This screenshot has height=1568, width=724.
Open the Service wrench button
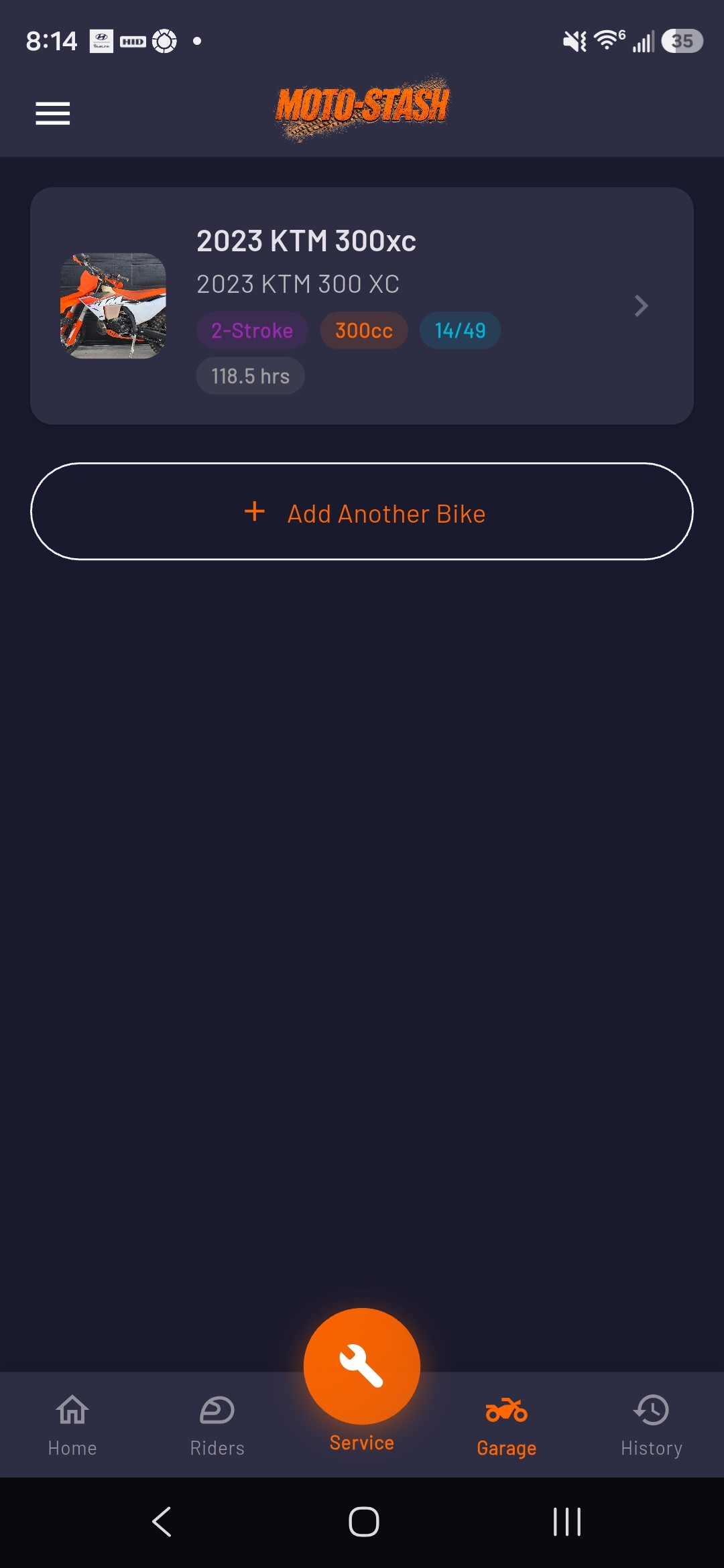click(362, 1367)
